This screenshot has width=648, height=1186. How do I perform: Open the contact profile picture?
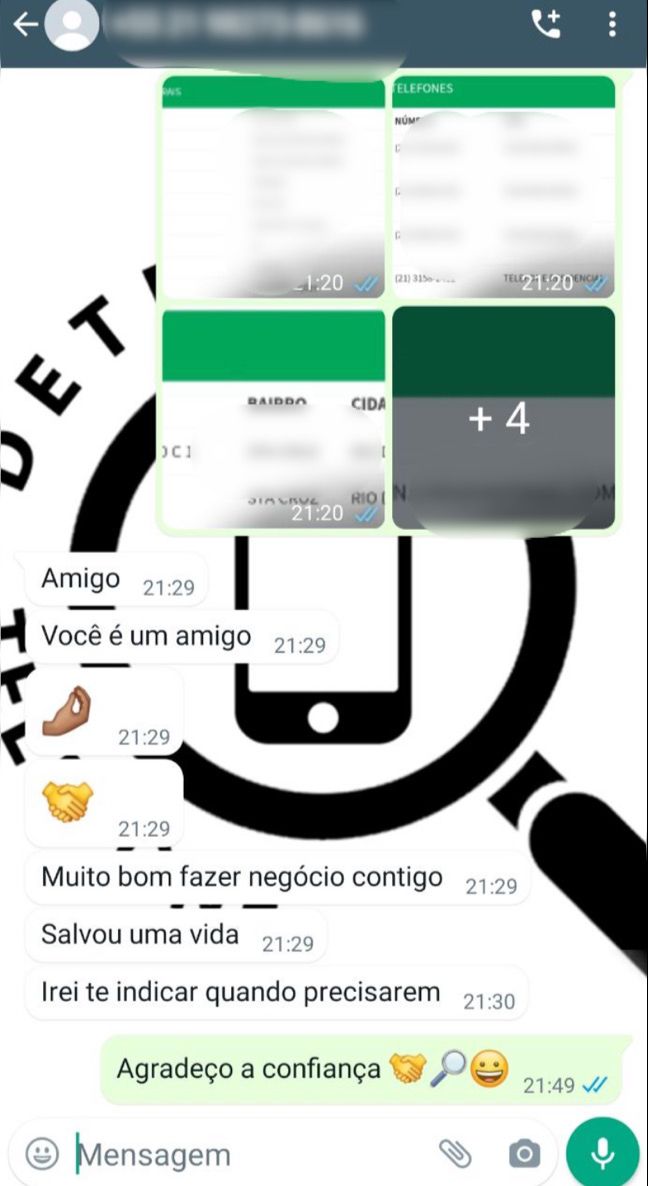pyautogui.click(x=72, y=25)
